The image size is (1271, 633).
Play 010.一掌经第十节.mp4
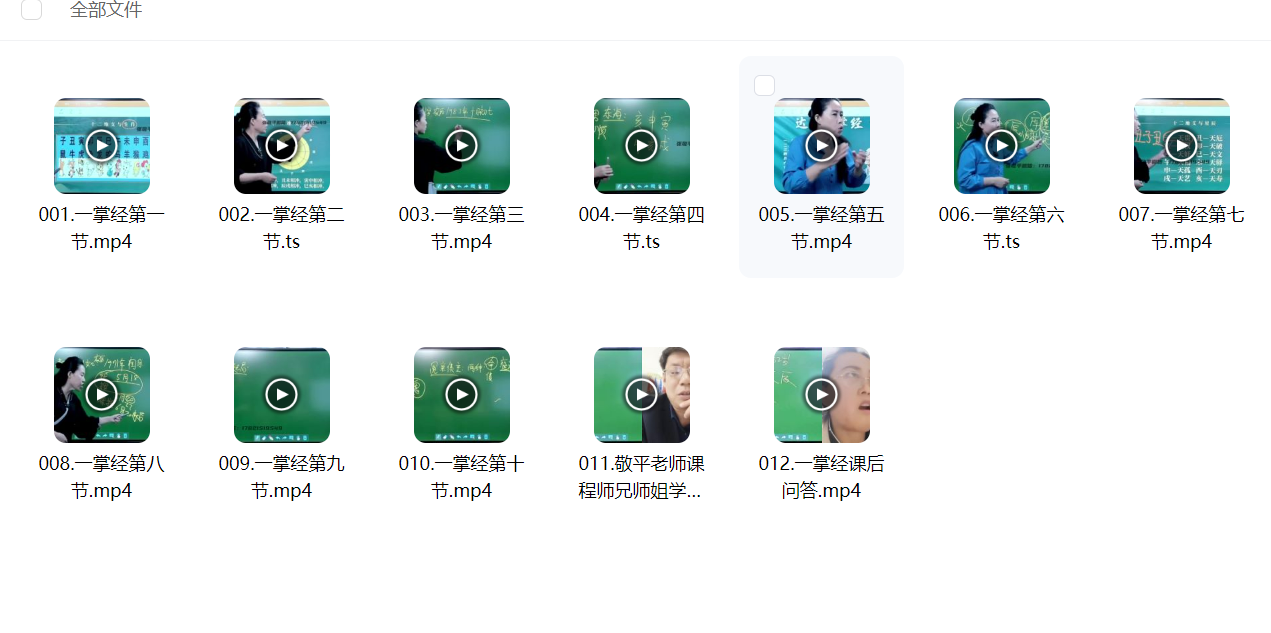[x=461, y=395]
